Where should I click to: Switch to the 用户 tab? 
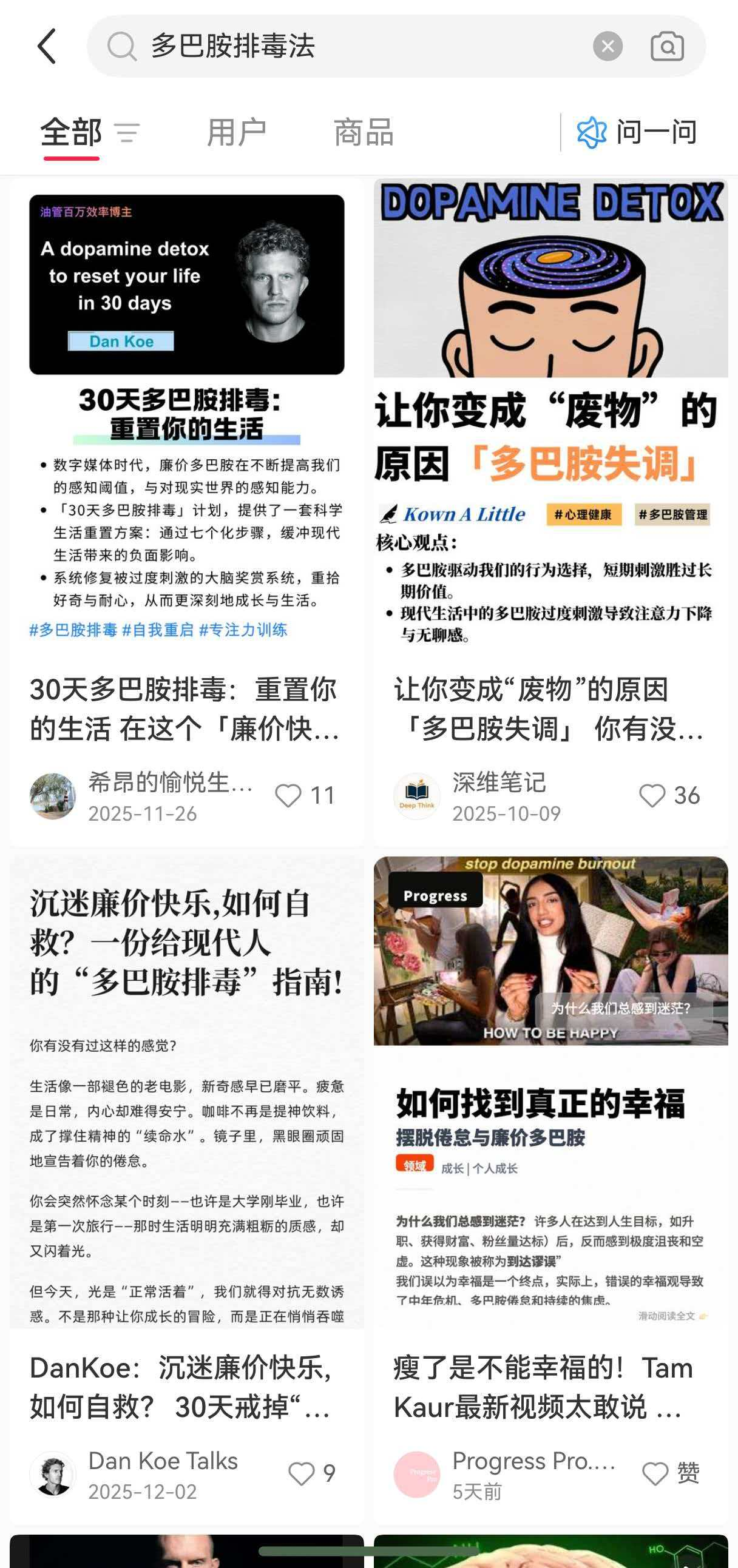coord(236,133)
